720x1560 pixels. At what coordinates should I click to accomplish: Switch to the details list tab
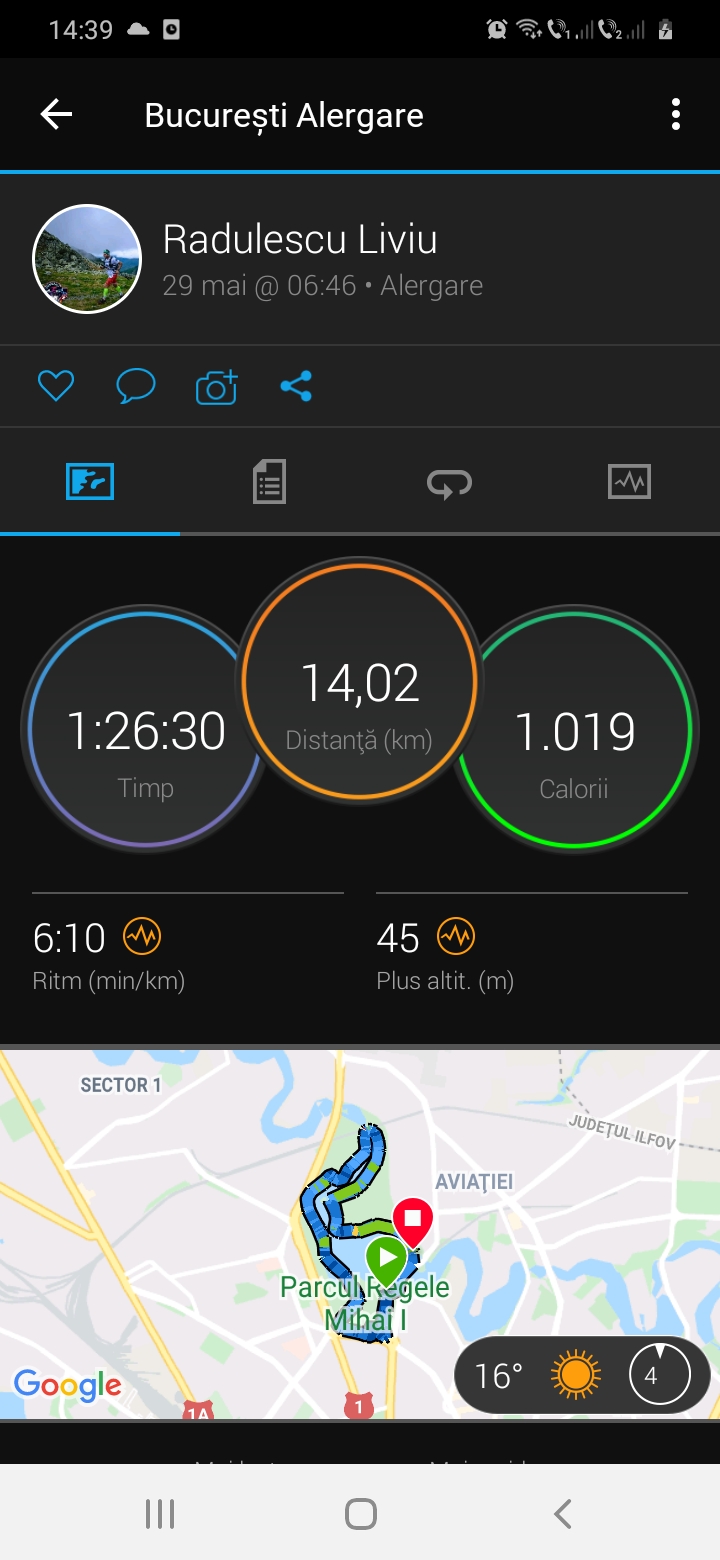(x=269, y=482)
